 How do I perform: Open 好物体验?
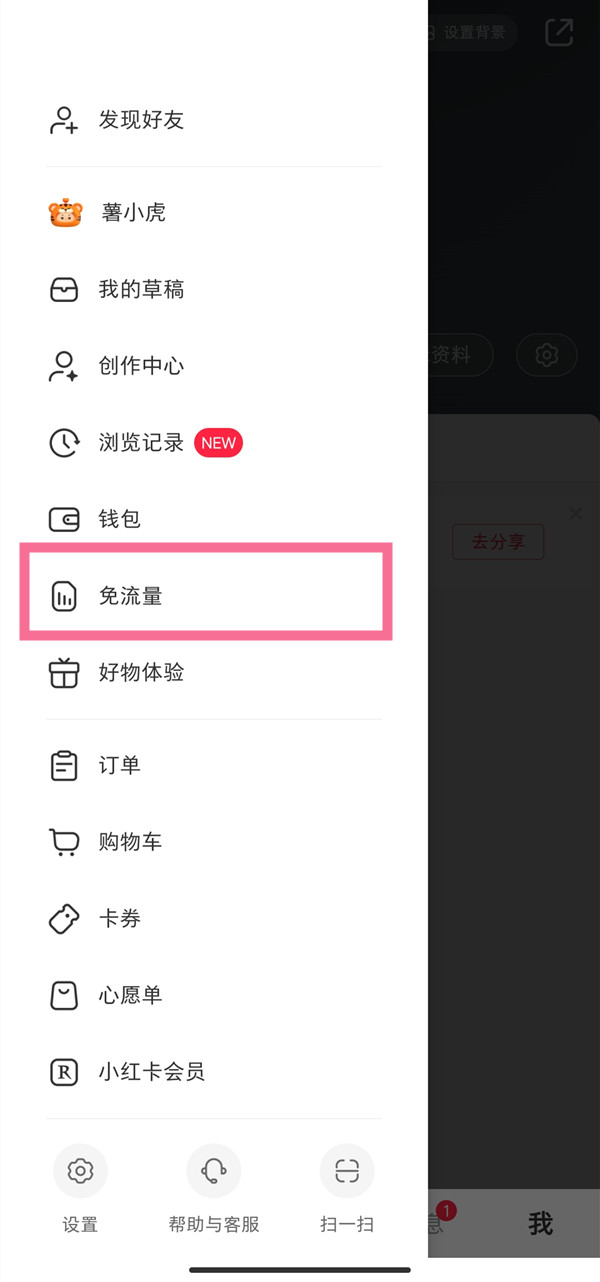point(140,672)
